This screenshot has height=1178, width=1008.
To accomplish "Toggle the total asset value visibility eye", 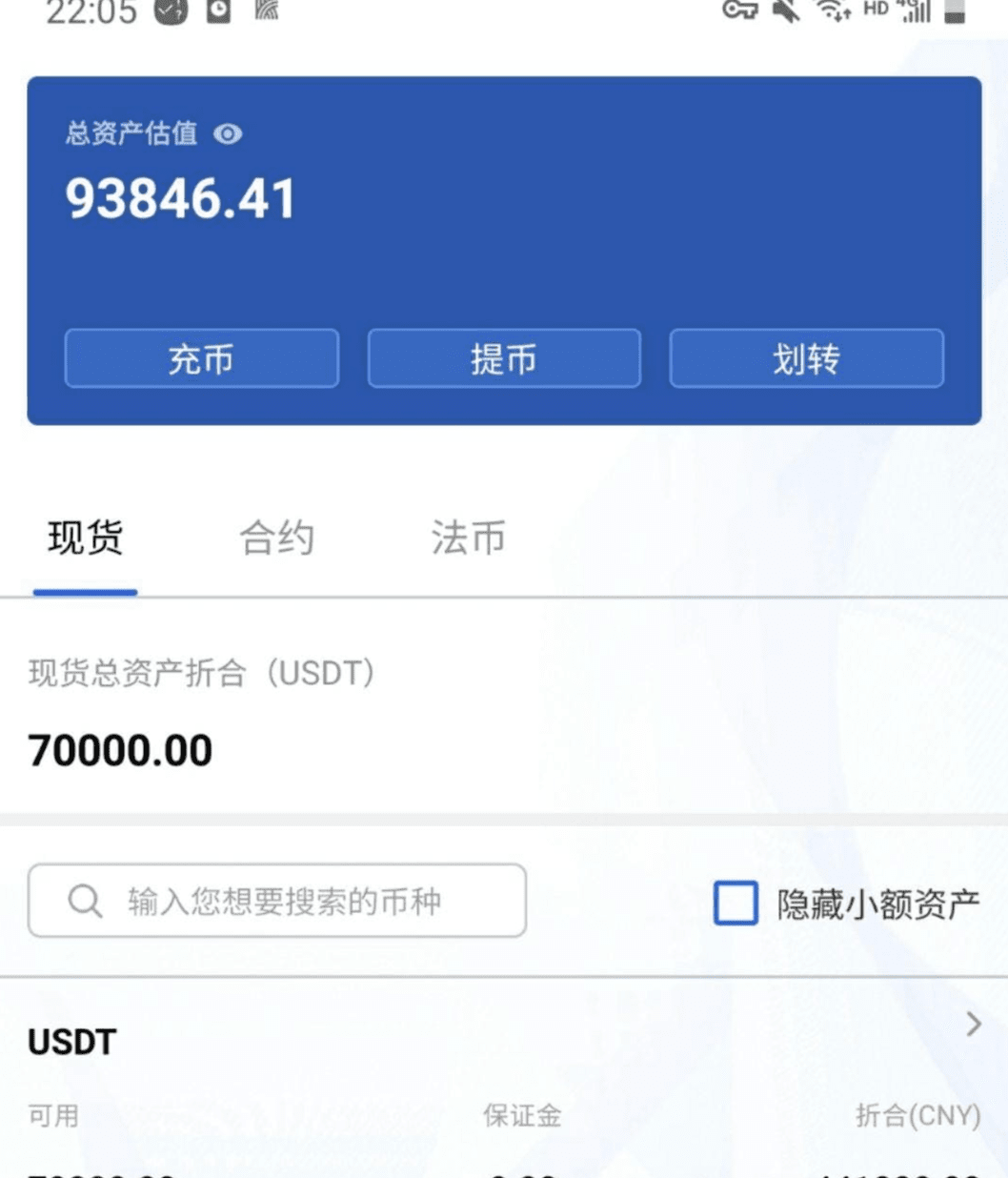I will 228,134.
